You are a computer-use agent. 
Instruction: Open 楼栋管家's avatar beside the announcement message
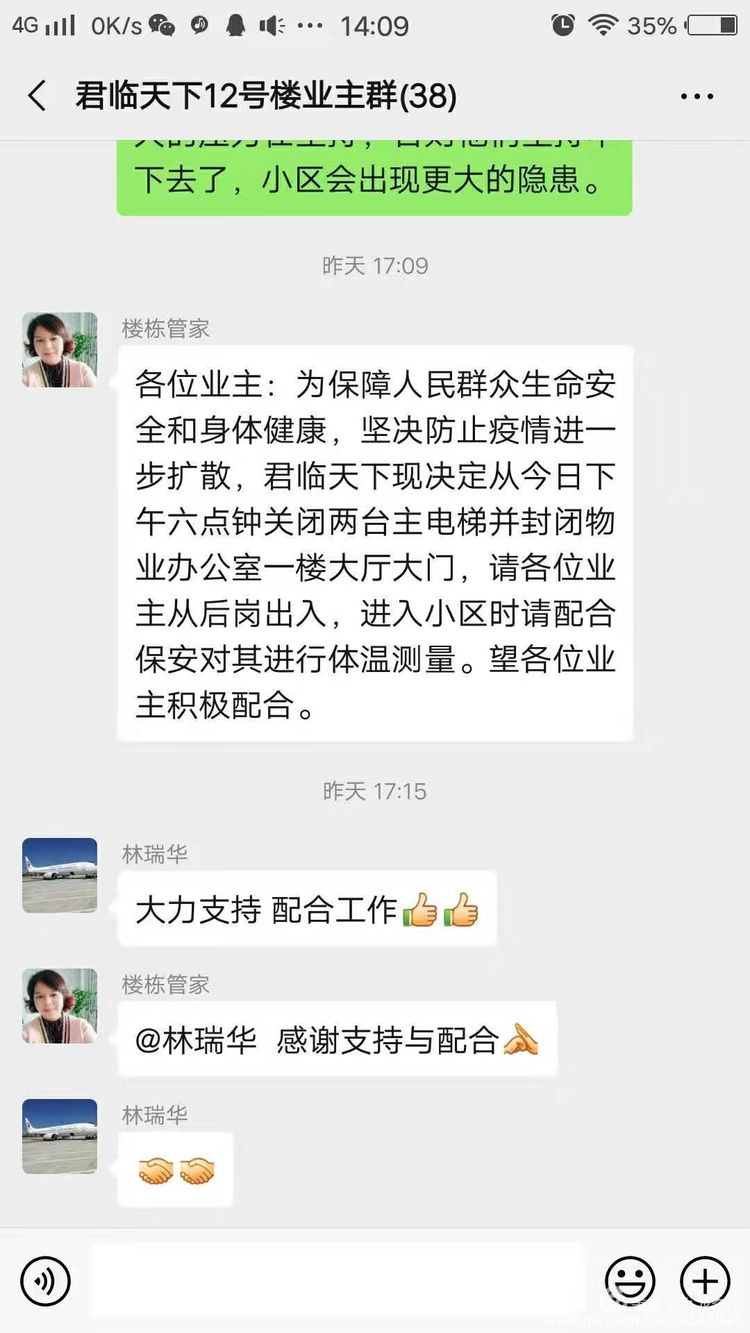click(x=60, y=350)
